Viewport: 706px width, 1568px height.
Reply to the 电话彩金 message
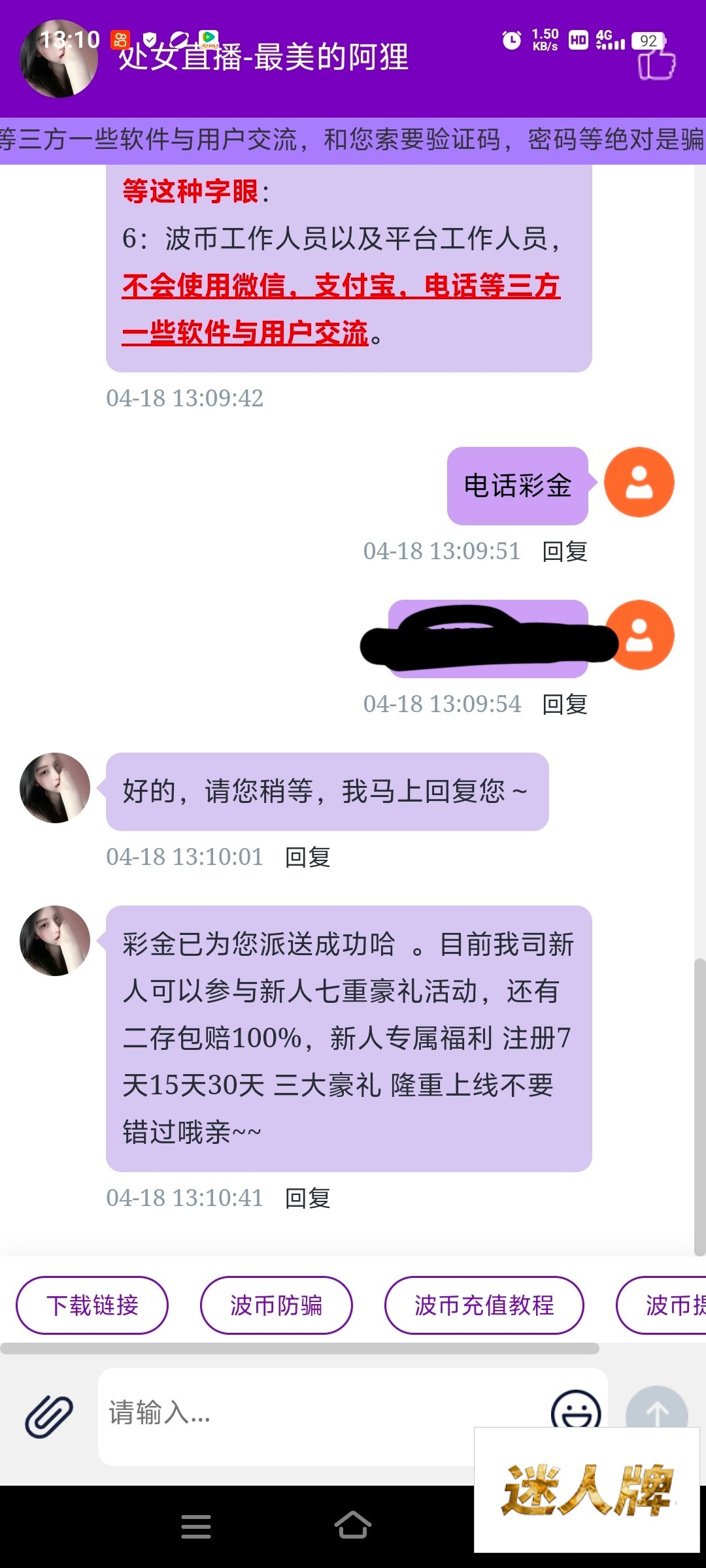tap(565, 551)
